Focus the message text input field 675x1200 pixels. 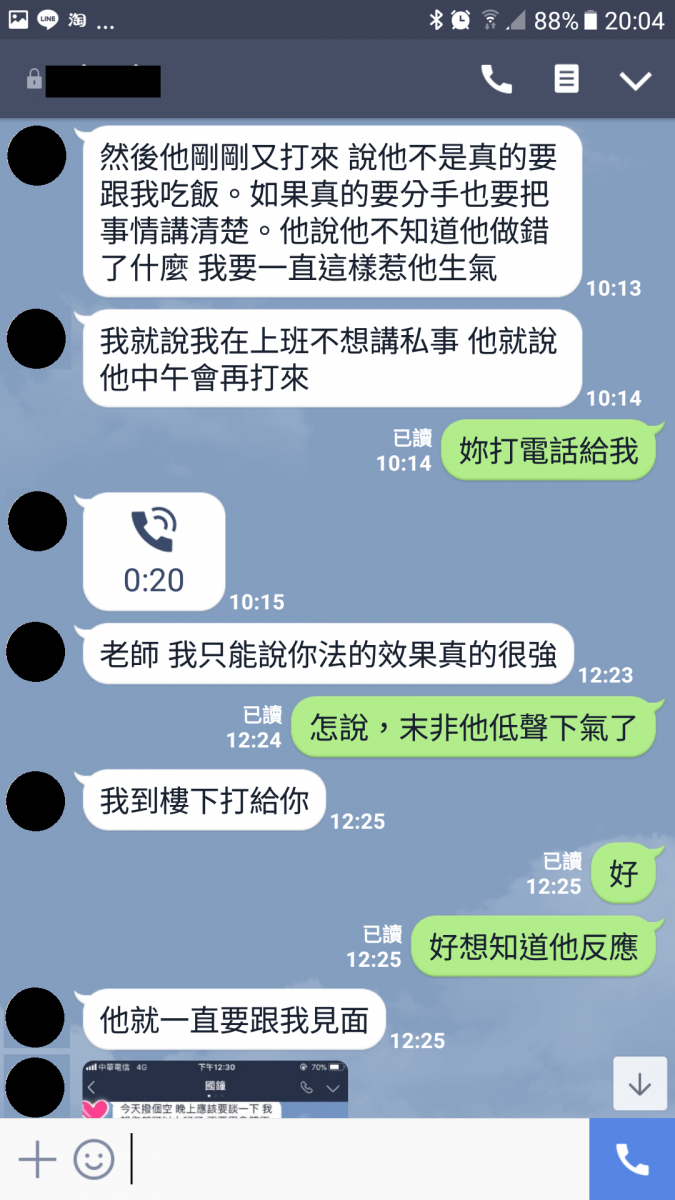click(350, 1160)
